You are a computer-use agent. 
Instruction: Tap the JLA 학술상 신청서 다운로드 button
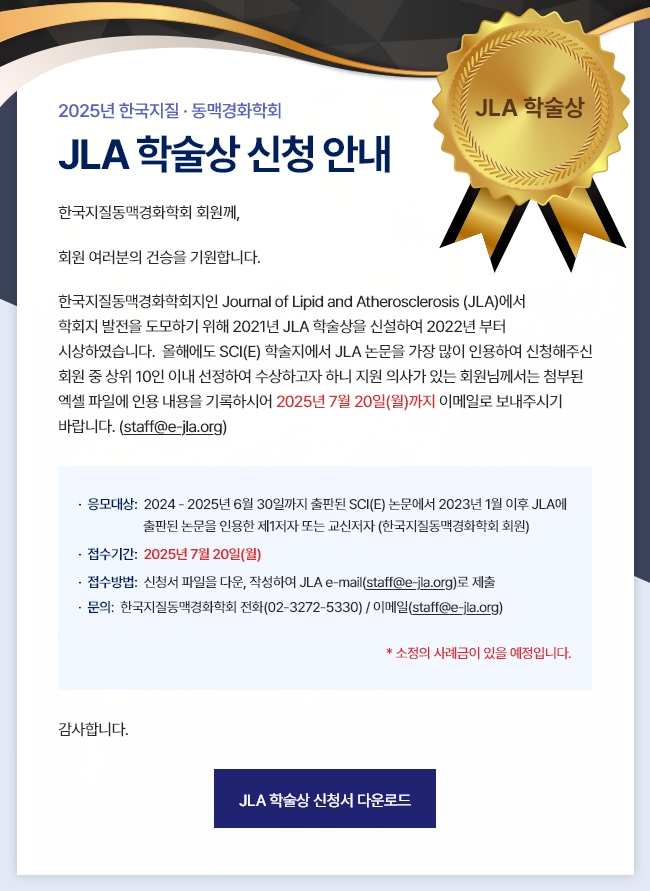point(325,799)
